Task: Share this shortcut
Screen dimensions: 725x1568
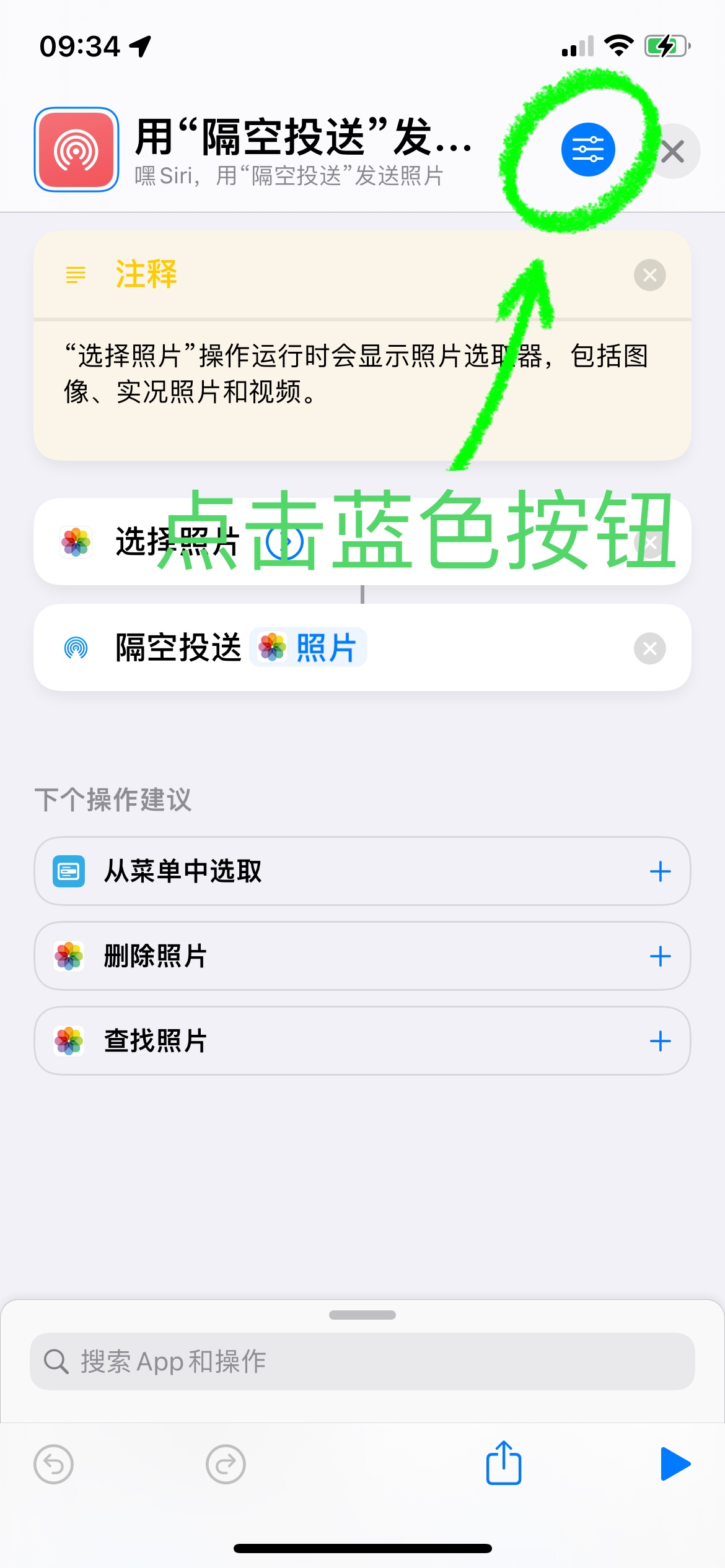Action: tap(503, 1463)
